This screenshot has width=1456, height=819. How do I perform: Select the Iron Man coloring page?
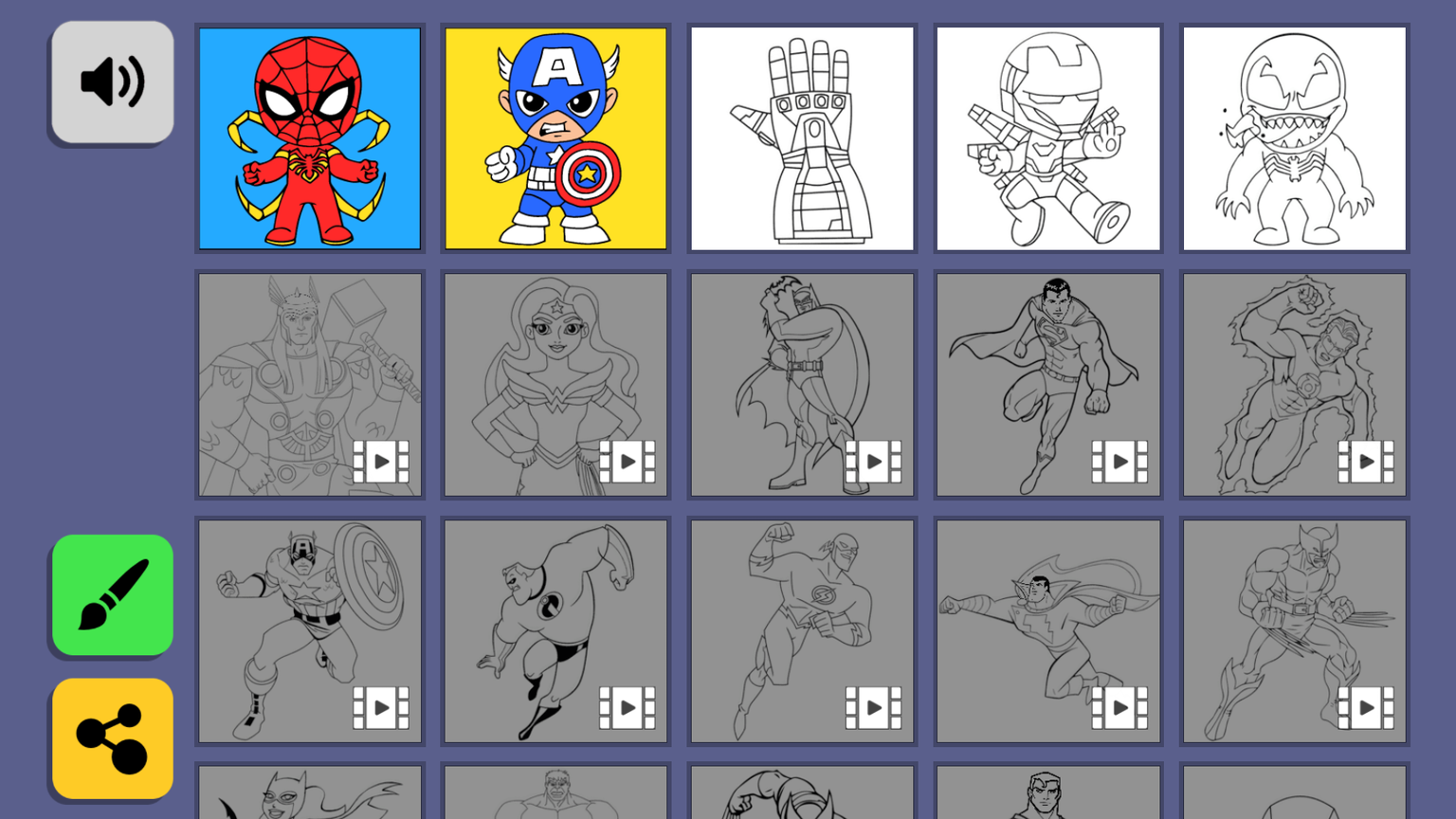[1048, 138]
